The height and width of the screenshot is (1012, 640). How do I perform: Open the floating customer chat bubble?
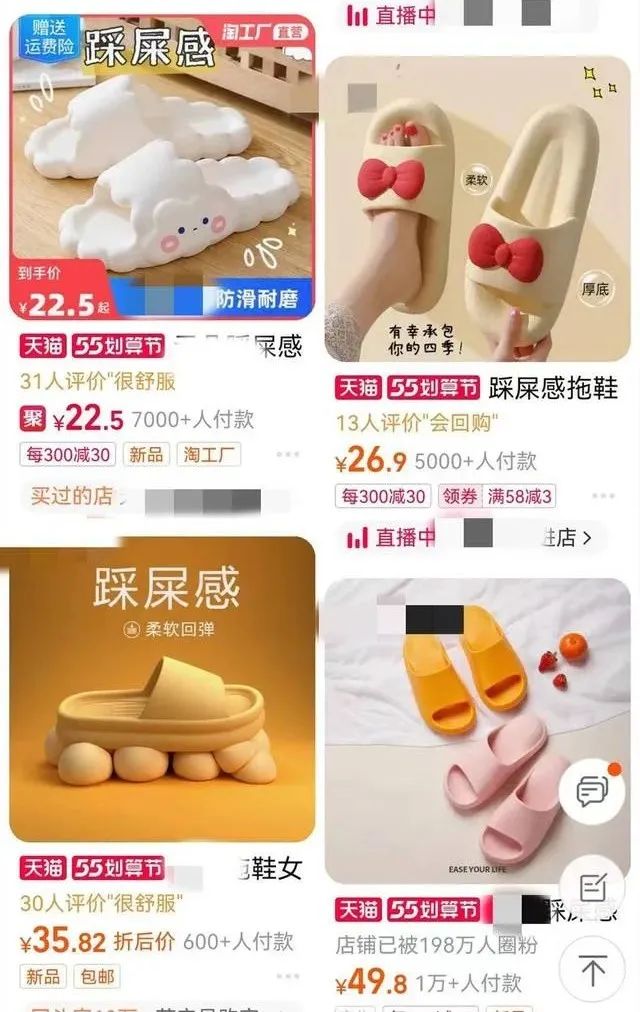pyautogui.click(x=592, y=792)
